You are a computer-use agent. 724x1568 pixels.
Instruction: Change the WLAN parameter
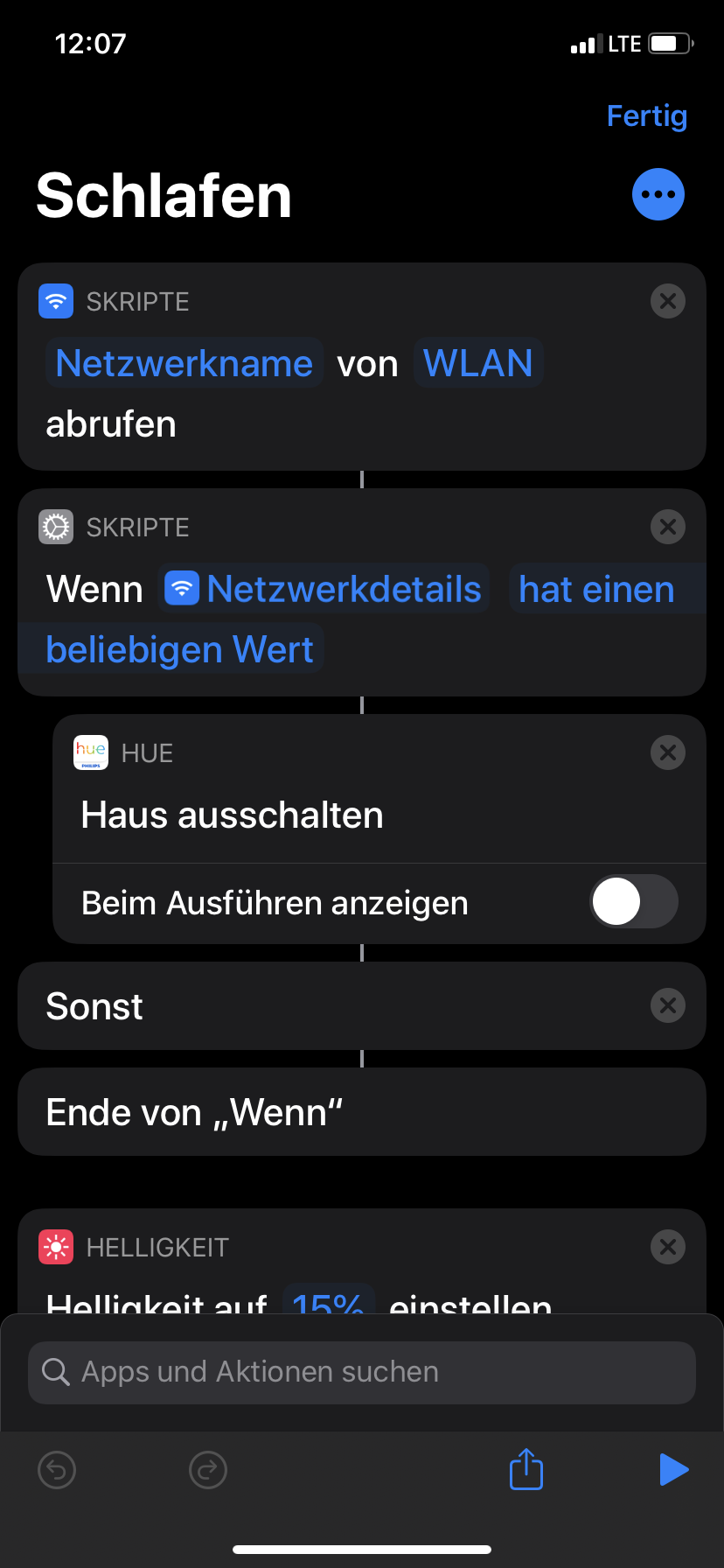click(x=477, y=363)
